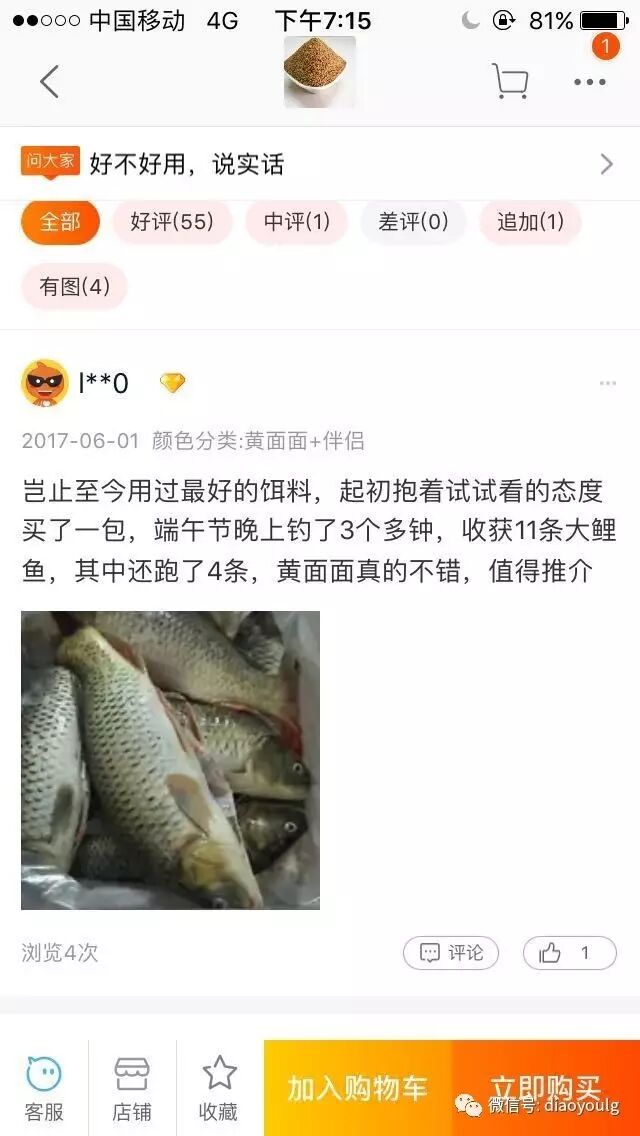Contact customer service via 客服
Screen dimensions: 640x1136
[x=44, y=1088]
